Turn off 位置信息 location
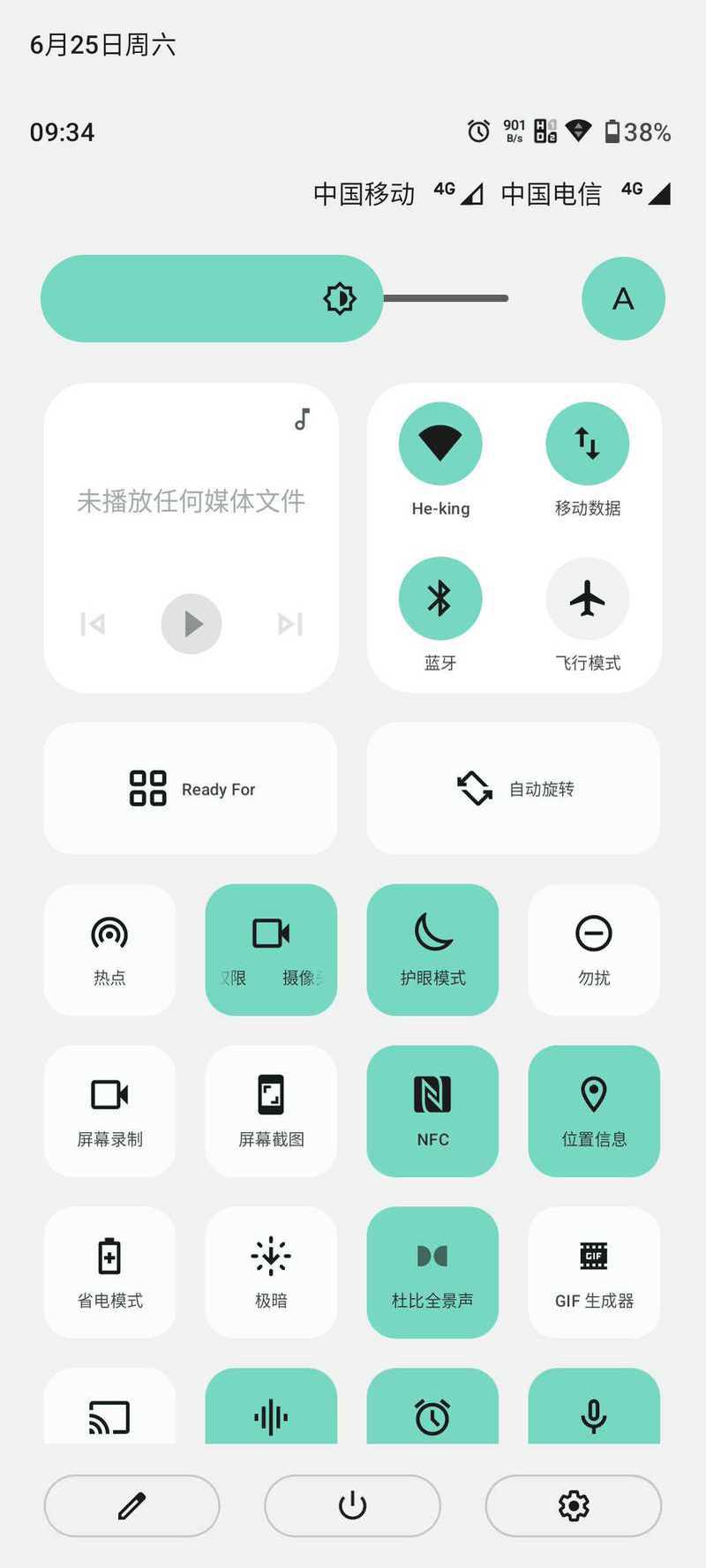Screen dimensions: 706x1568 594,1111
